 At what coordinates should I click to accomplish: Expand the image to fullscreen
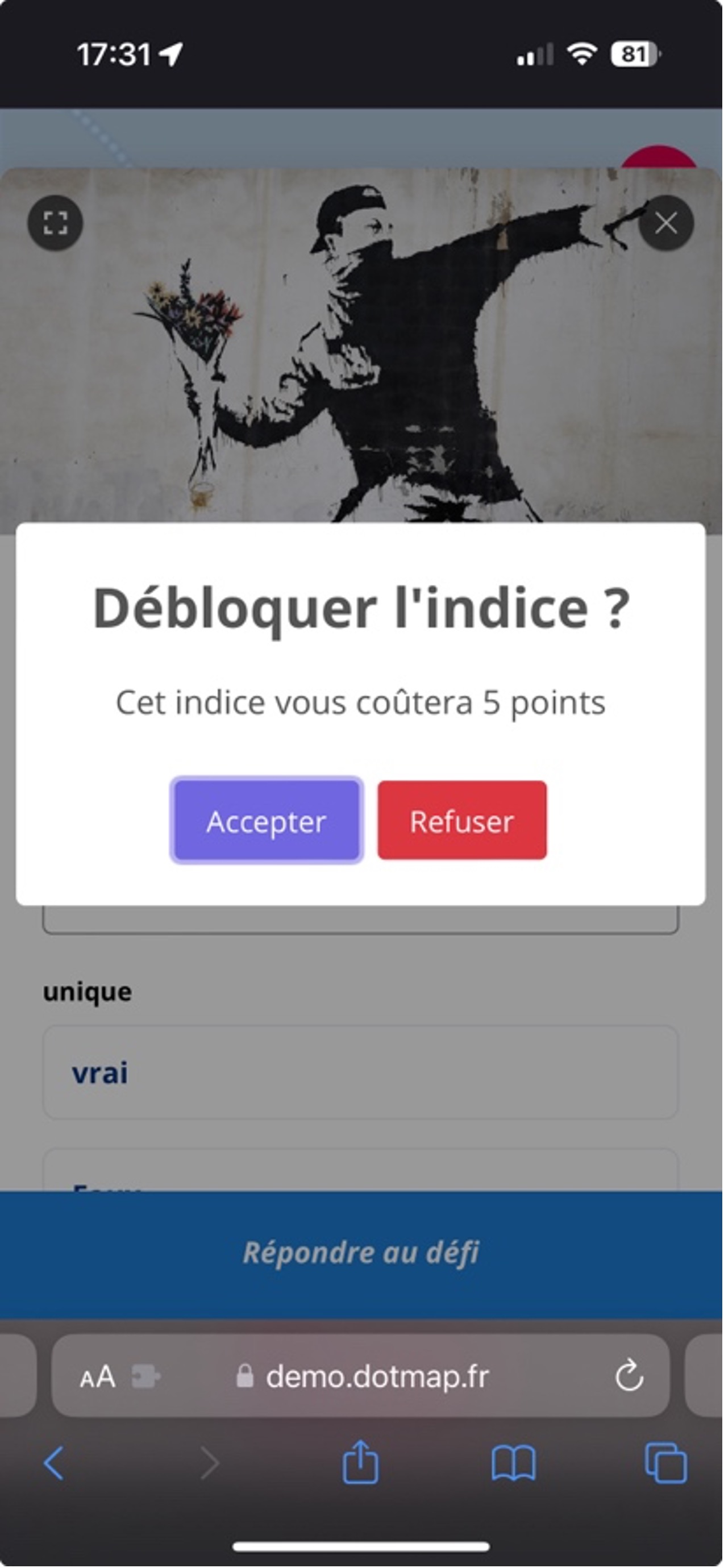56,223
